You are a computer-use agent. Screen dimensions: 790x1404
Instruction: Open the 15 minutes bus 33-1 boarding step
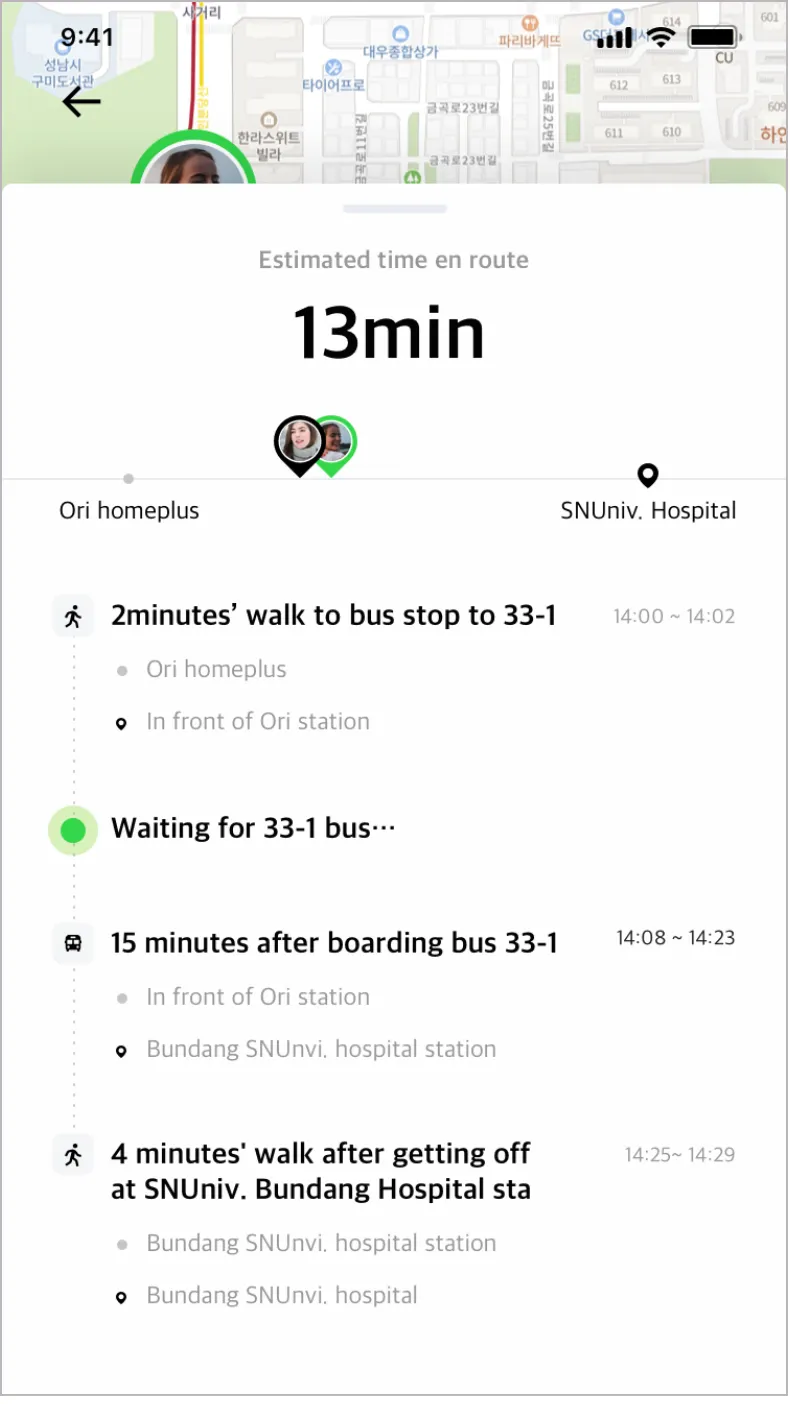tap(334, 942)
